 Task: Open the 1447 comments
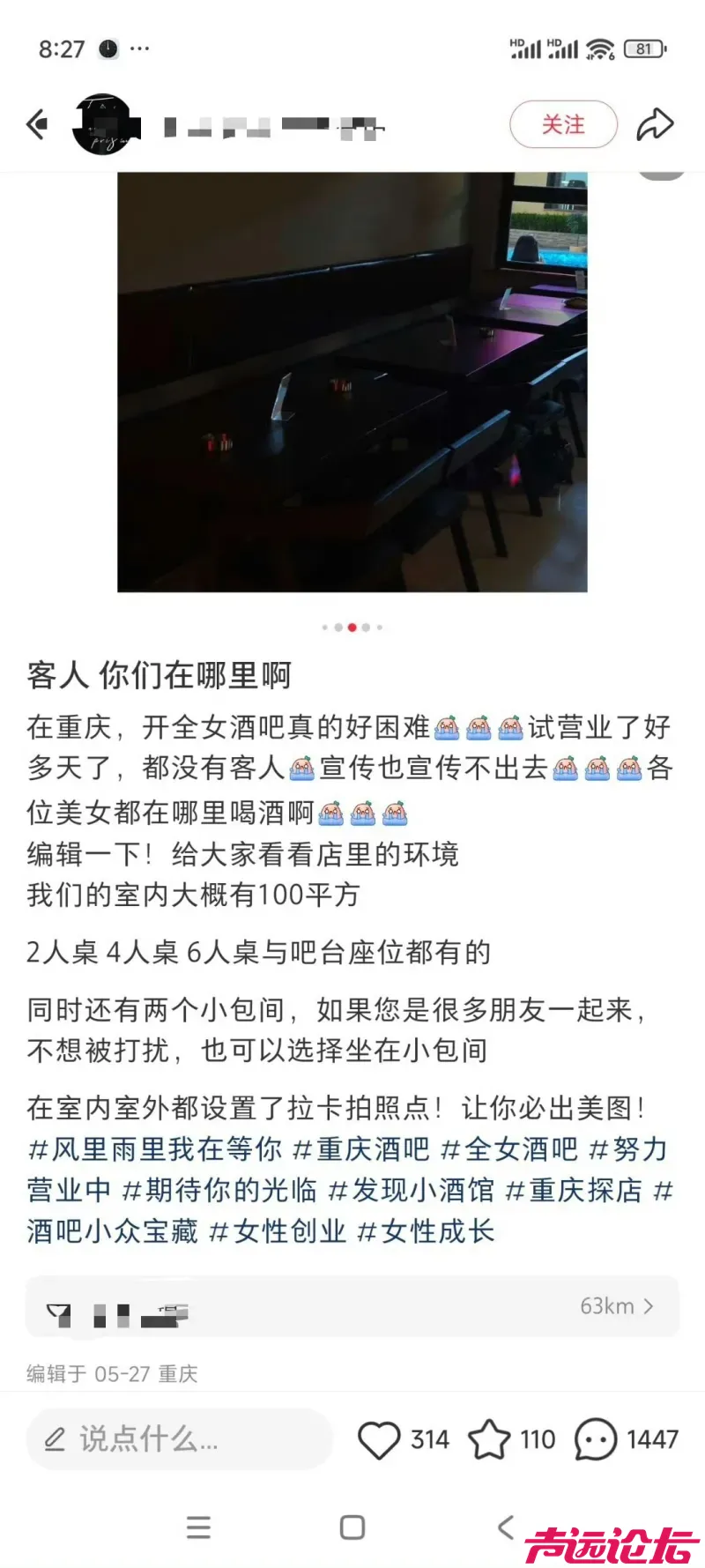[597, 1439]
